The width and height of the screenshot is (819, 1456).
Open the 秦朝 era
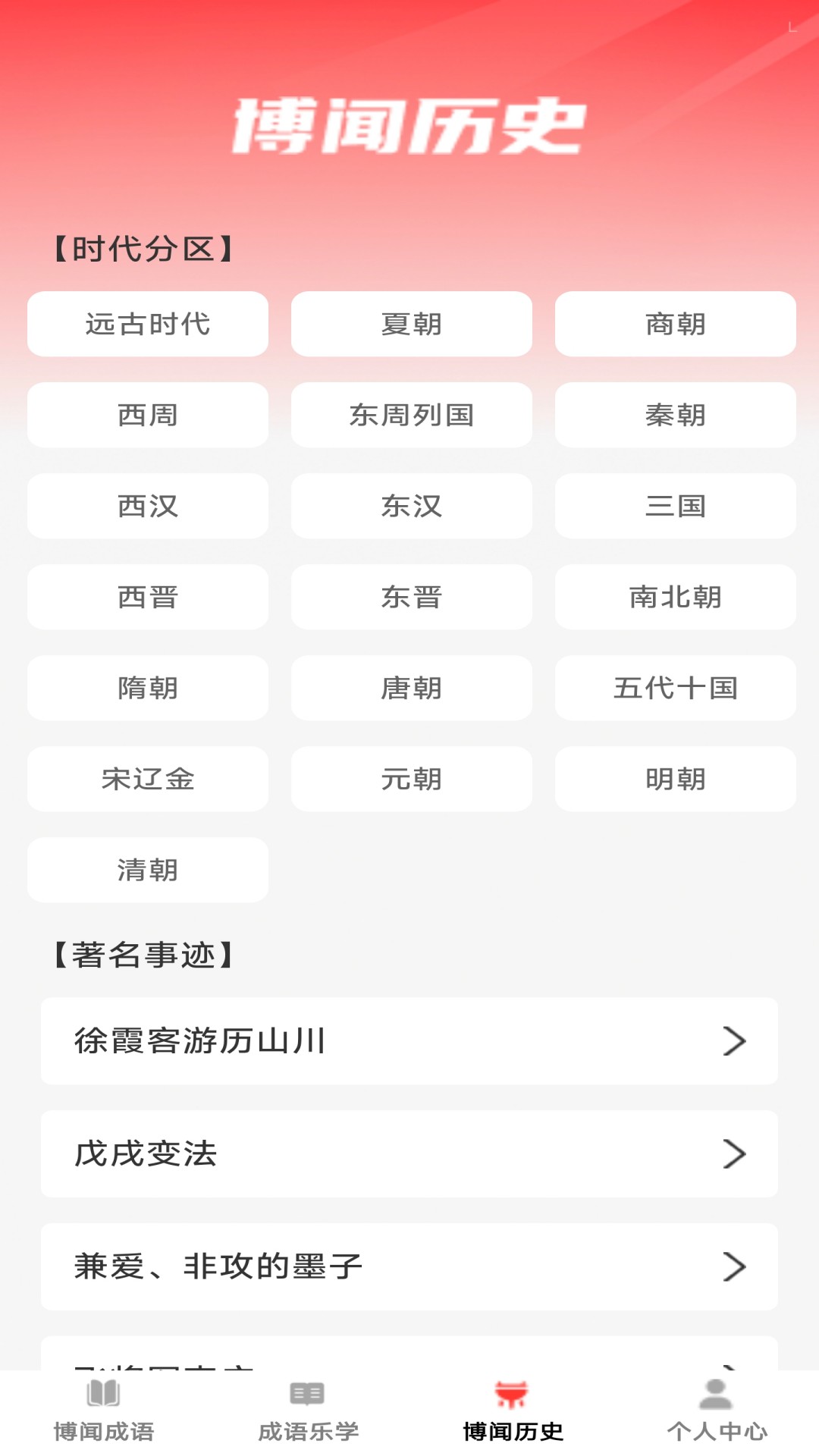676,415
